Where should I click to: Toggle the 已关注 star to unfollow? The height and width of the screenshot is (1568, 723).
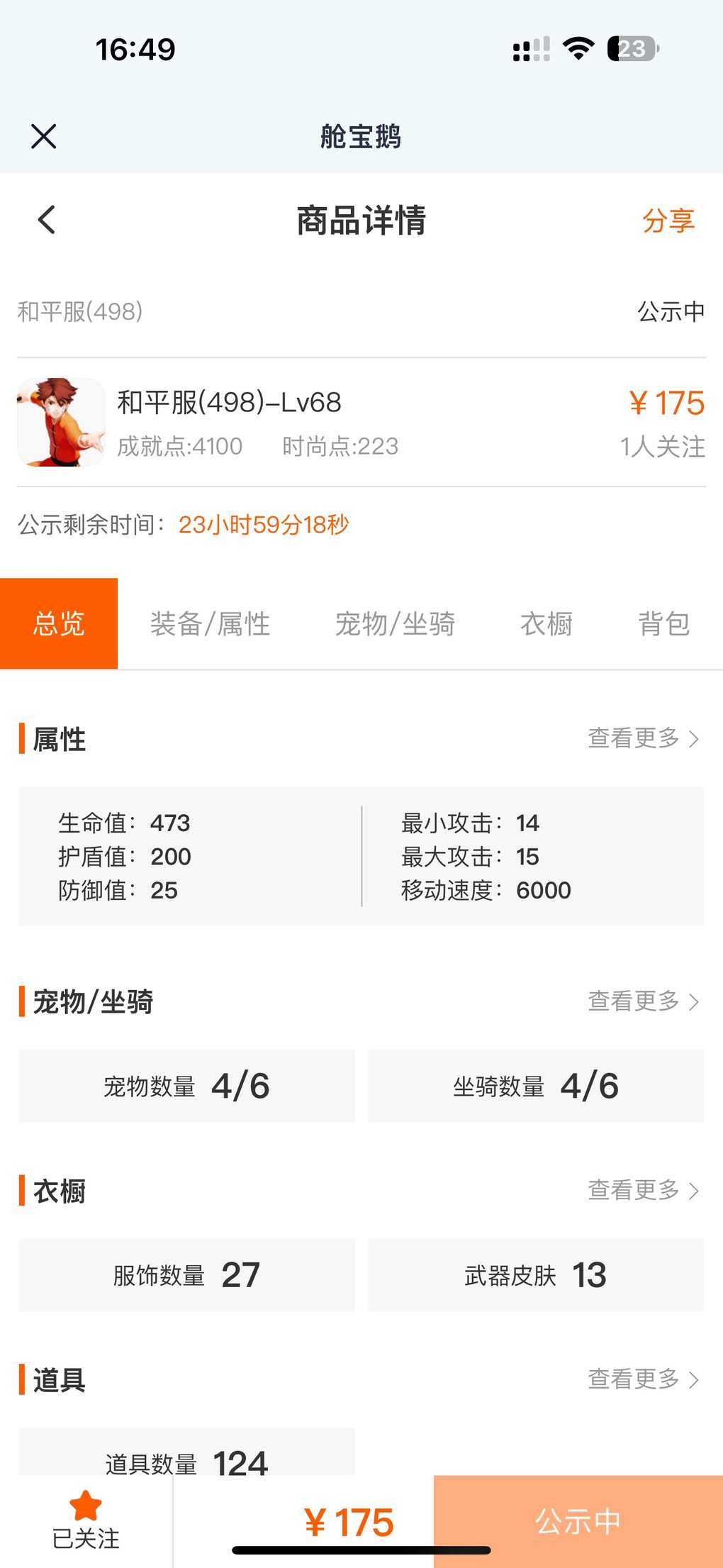coord(86,1520)
